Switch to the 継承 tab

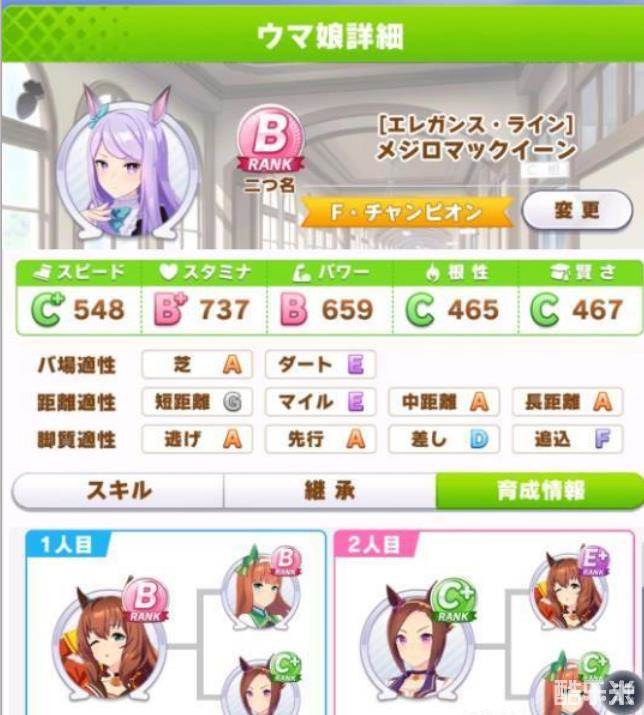tap(329, 490)
